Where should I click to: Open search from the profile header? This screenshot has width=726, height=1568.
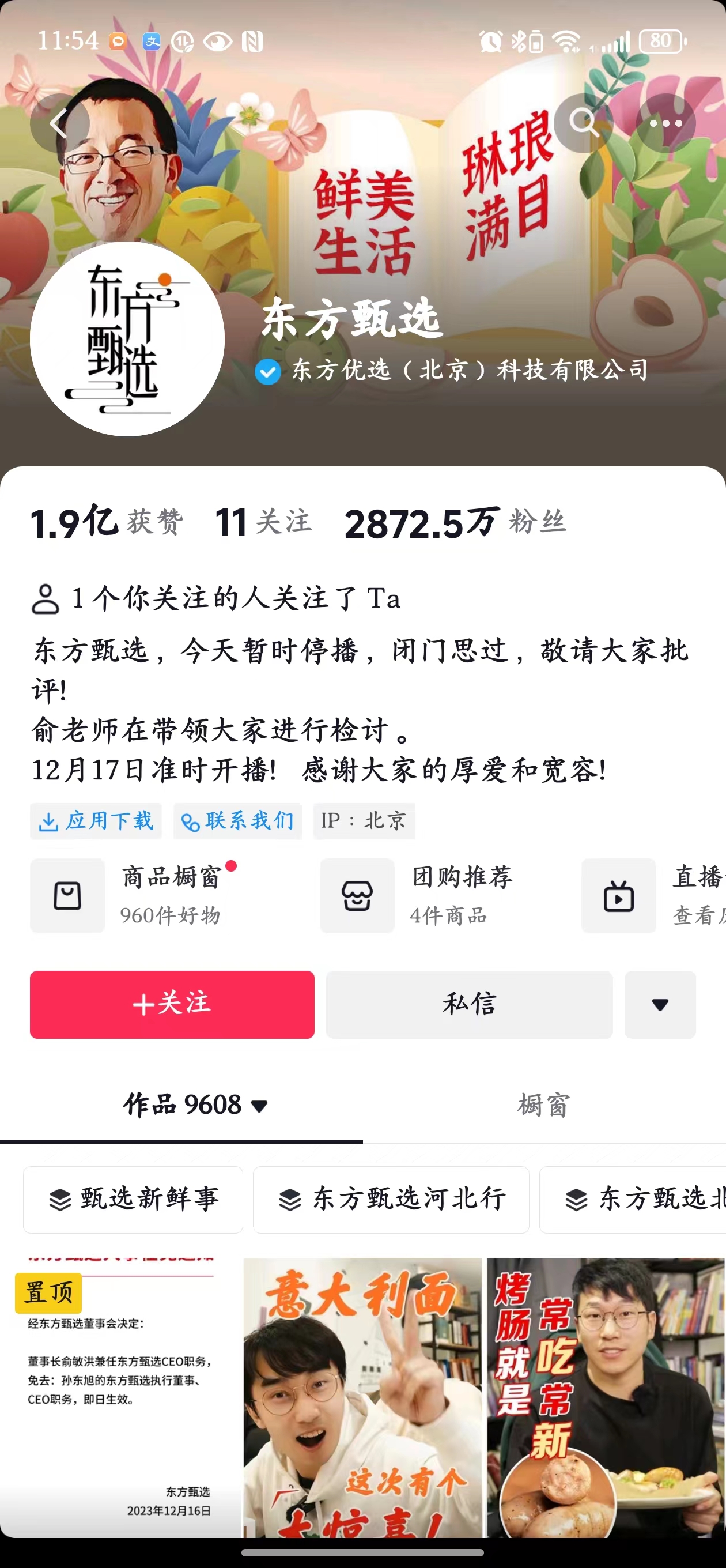[x=585, y=123]
